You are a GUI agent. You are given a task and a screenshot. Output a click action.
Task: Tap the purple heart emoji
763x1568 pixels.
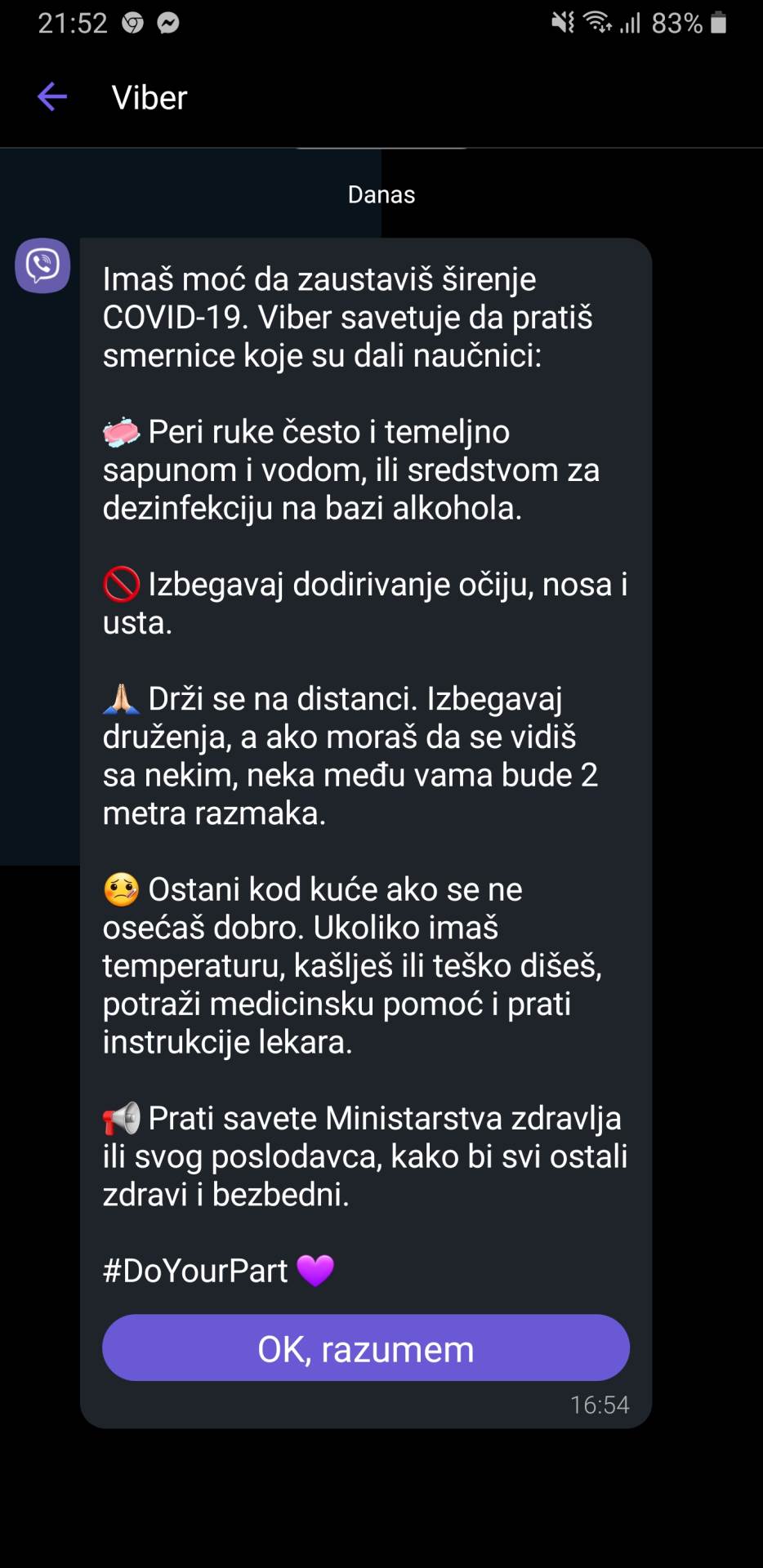tap(314, 1271)
